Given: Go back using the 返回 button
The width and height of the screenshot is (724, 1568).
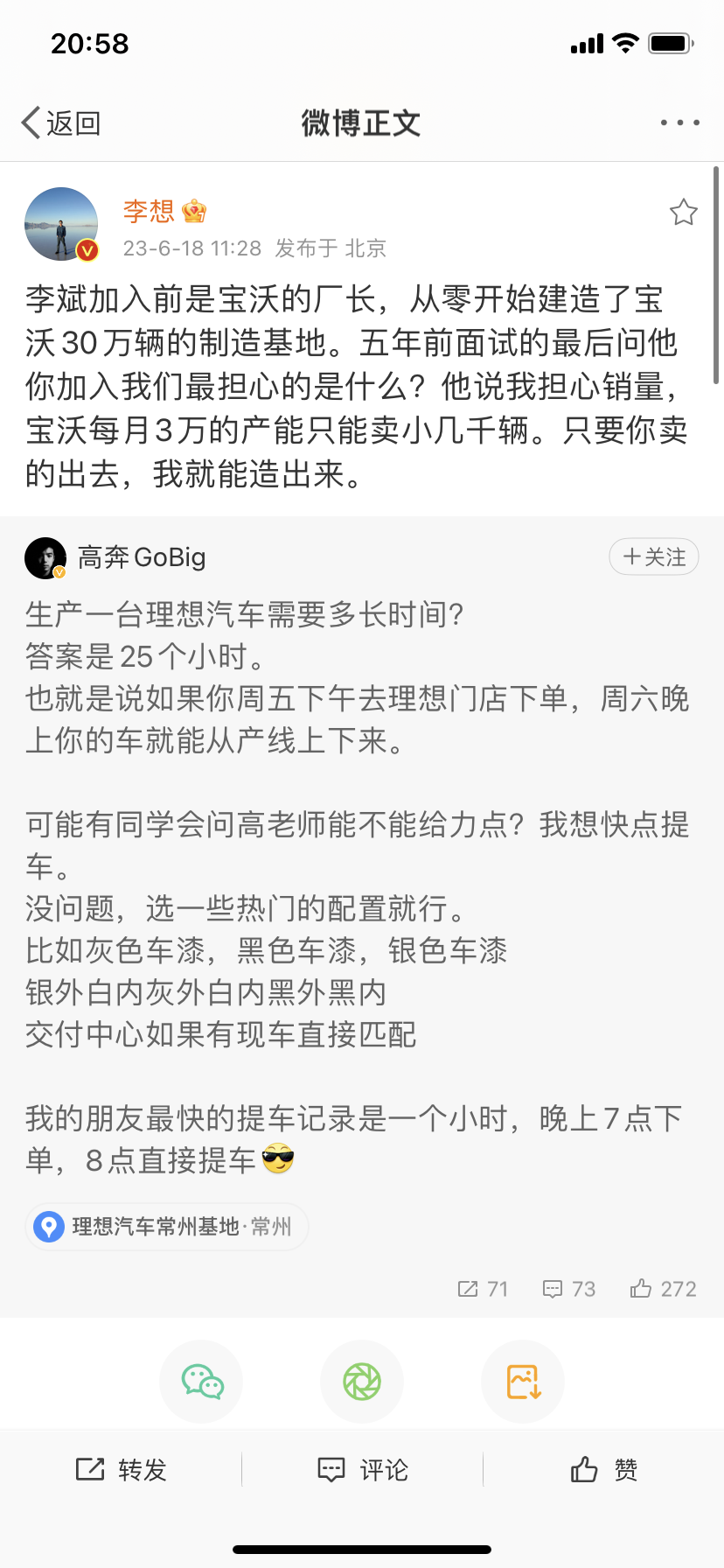Looking at the screenshot, I should click(x=61, y=123).
